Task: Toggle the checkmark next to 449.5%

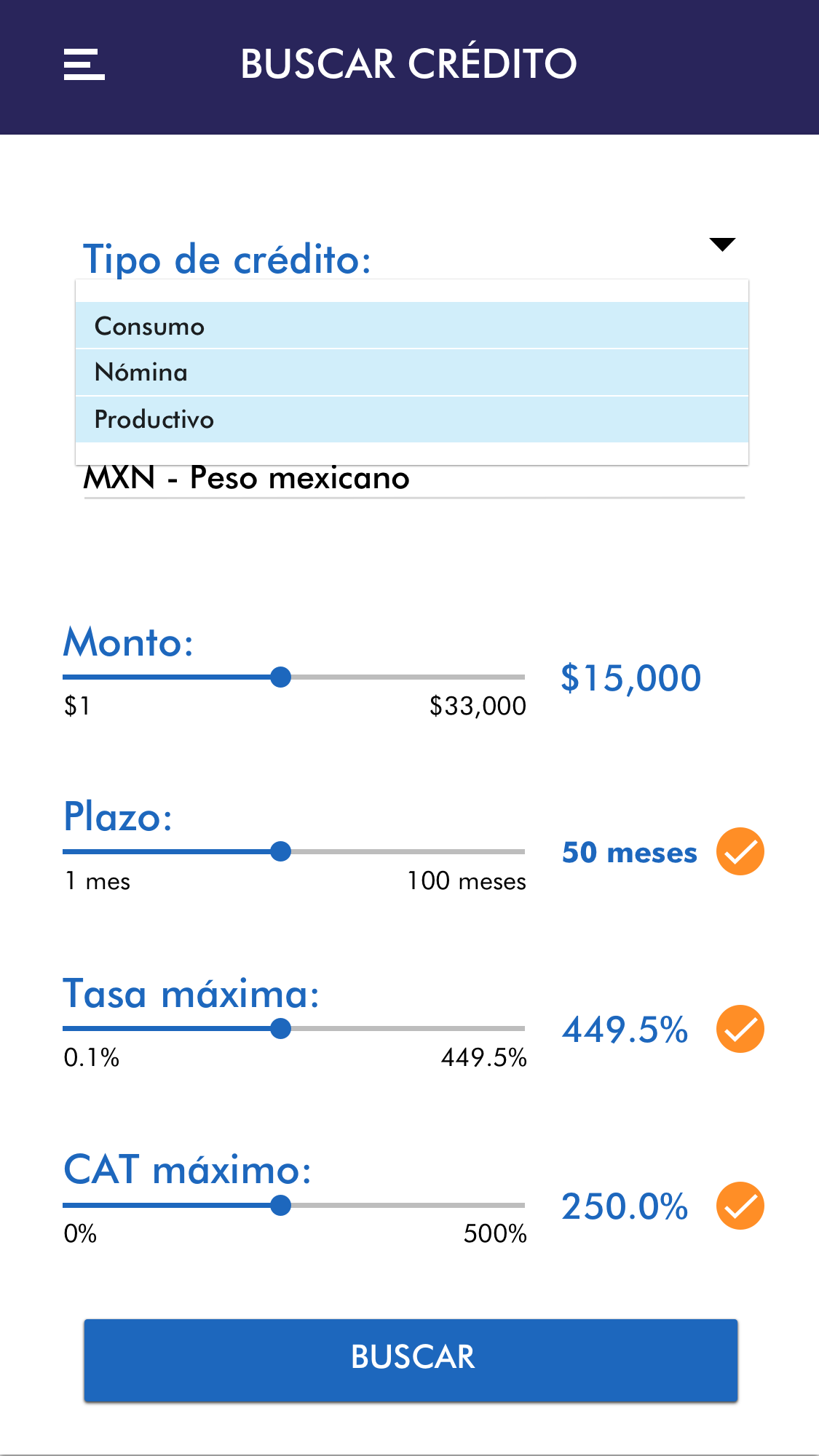Action: 740,1029
